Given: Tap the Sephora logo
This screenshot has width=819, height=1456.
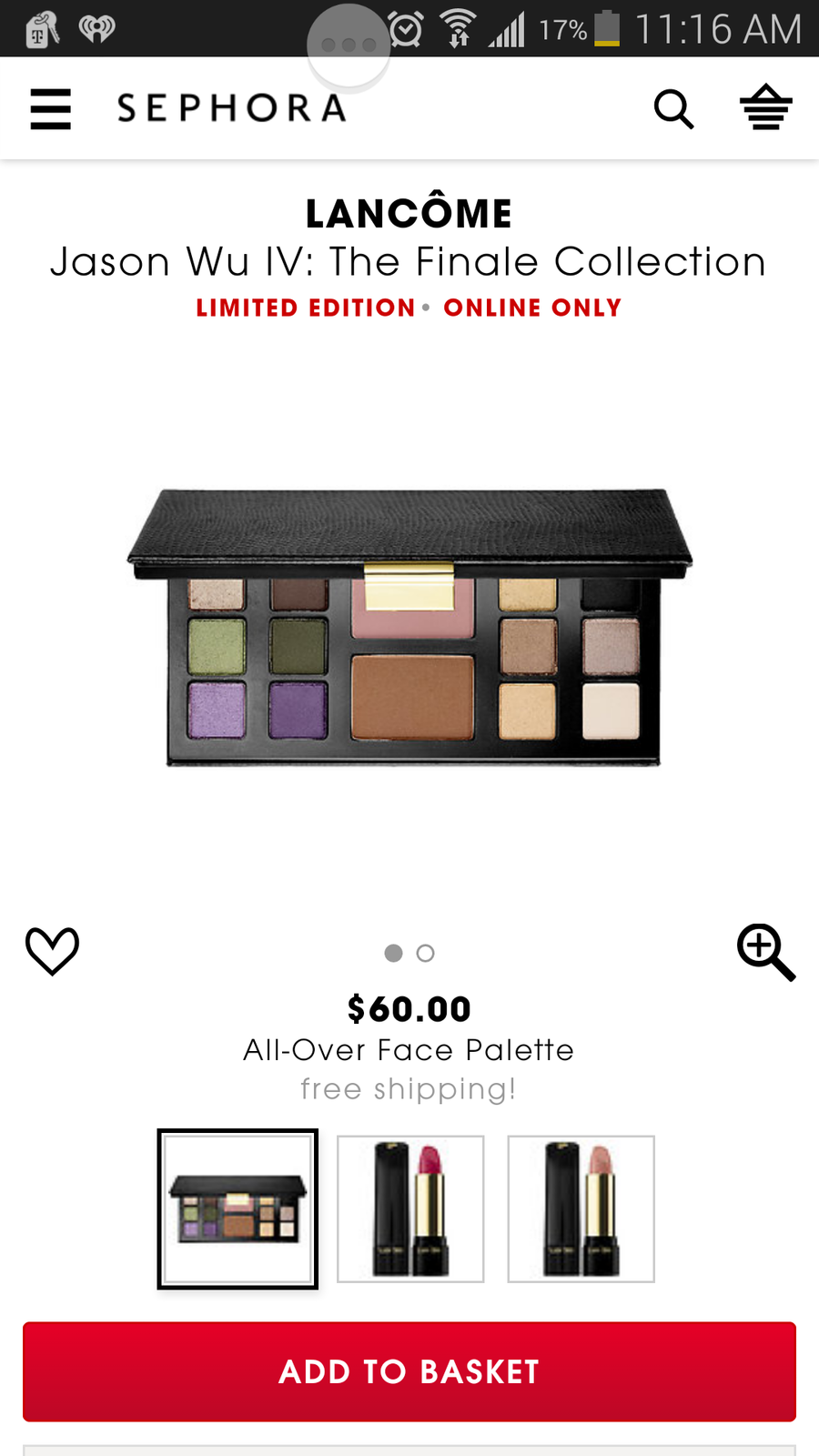Looking at the screenshot, I should click(x=232, y=108).
